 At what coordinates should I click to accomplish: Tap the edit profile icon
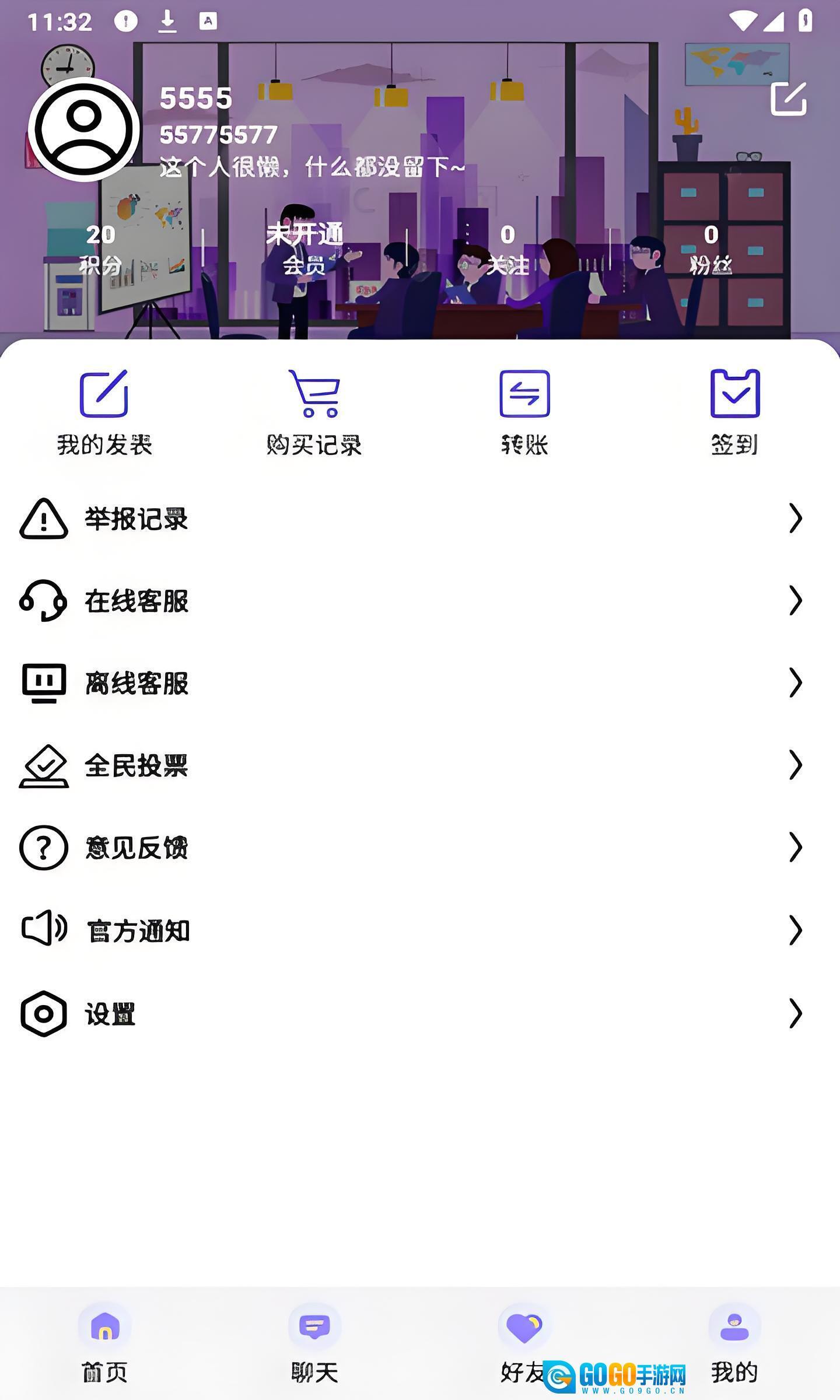click(788, 99)
